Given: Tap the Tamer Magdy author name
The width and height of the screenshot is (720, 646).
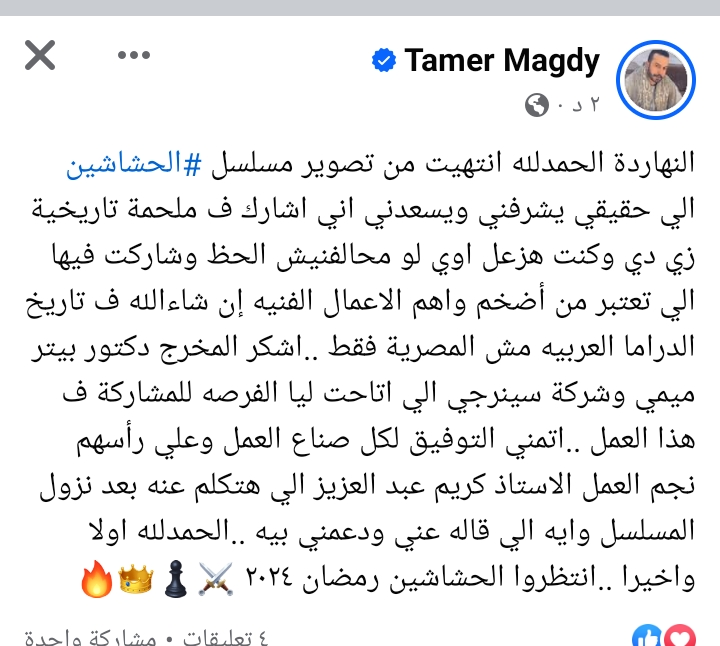Looking at the screenshot, I should 501,61.
